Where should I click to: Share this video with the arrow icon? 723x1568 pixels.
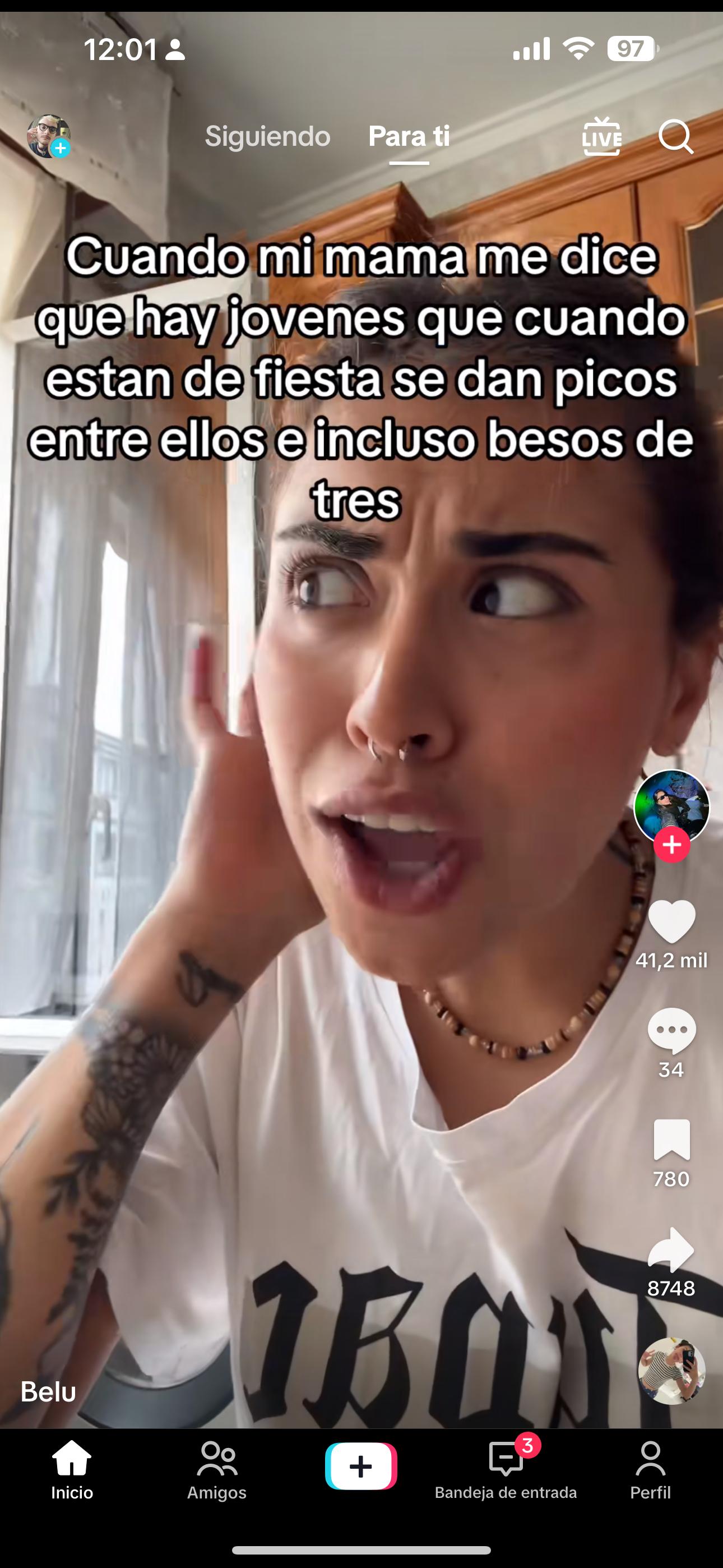671,1249
